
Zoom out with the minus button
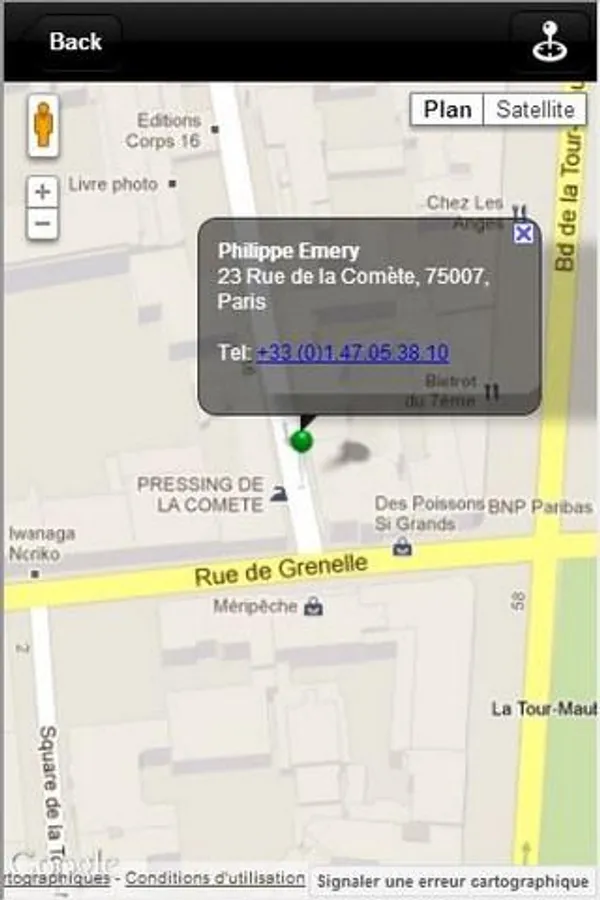(x=43, y=223)
